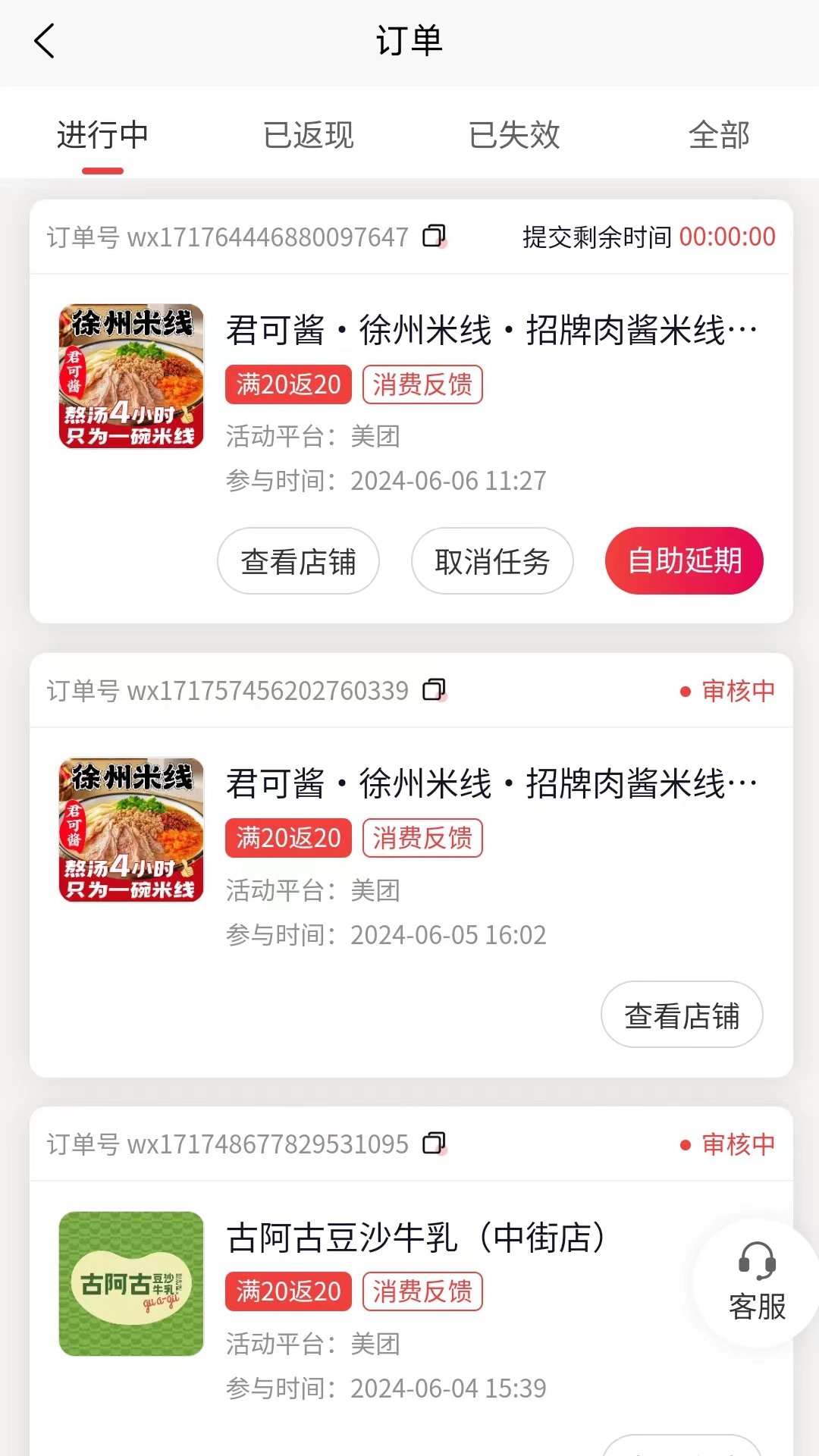Click the 满20返20 badge on 古阿古 order
The width and height of the screenshot is (819, 1456).
click(288, 1291)
